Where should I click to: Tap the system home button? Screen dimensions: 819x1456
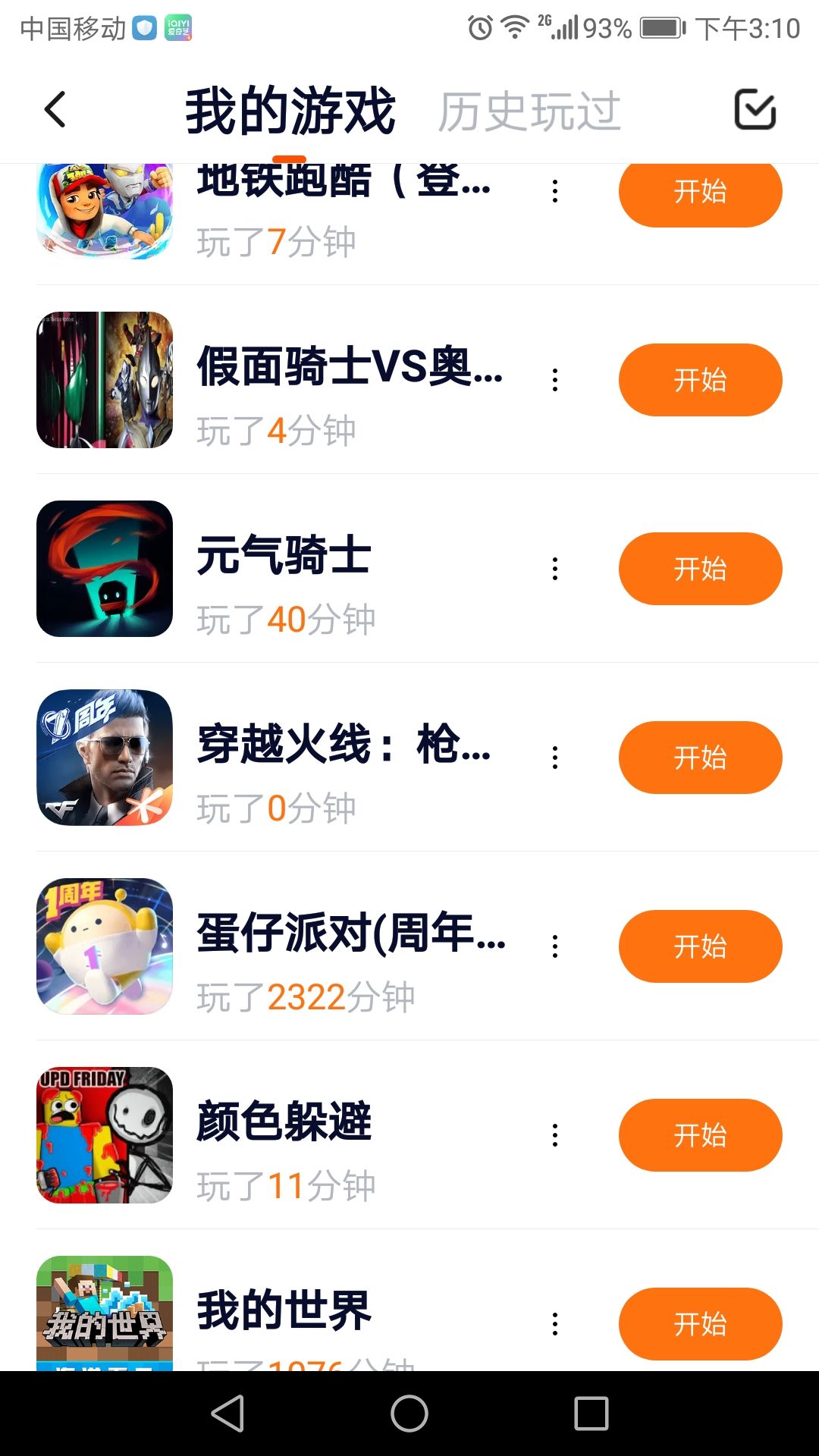coord(409,1414)
